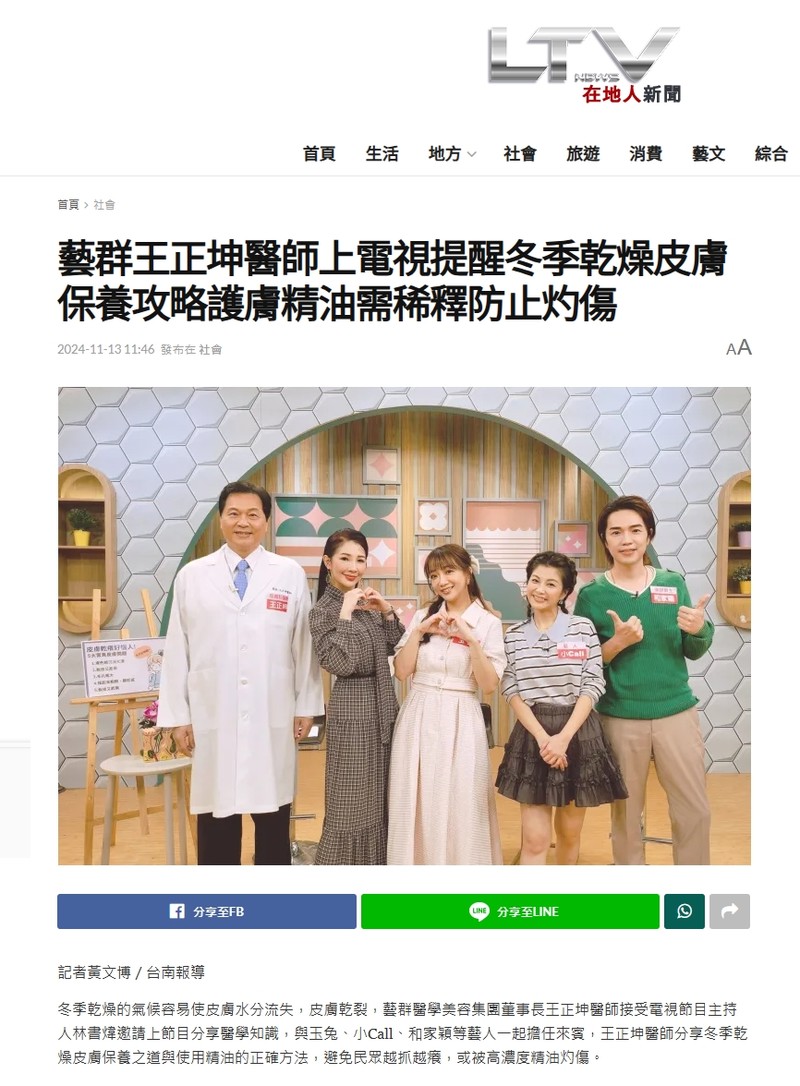This screenshot has width=800, height=1086.
Task: Open more share options arrow
Action: [730, 911]
